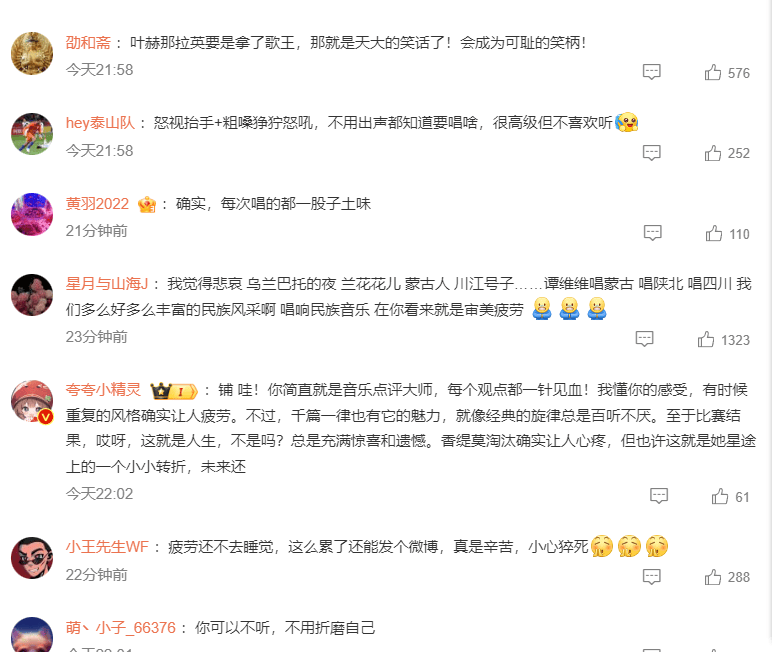Reply to hey泰山队's comment

(652, 153)
